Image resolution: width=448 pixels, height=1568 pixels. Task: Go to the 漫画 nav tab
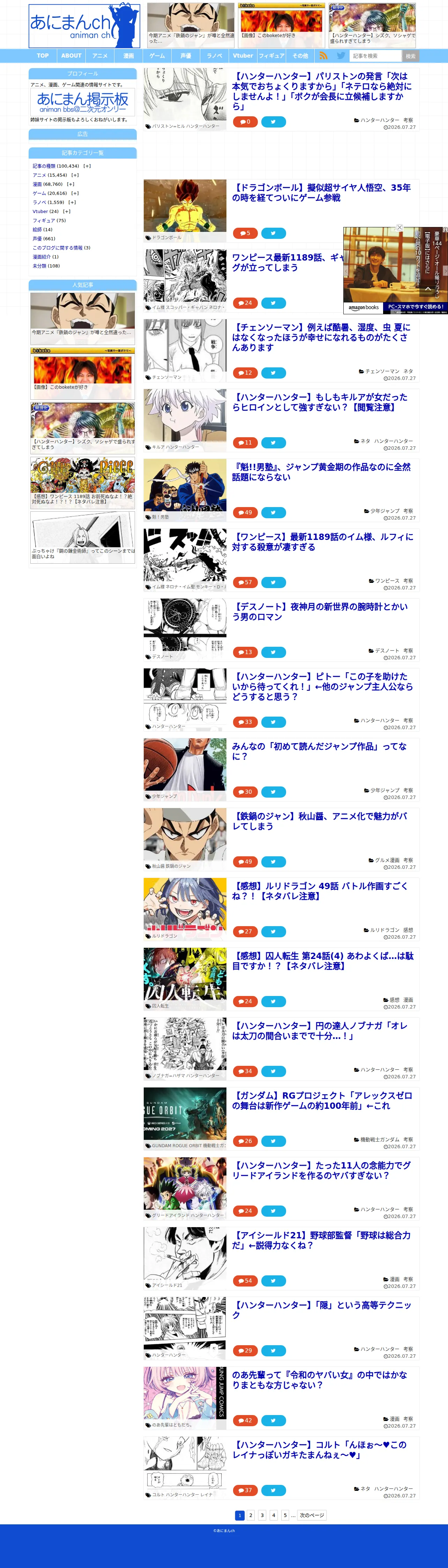tap(128, 56)
